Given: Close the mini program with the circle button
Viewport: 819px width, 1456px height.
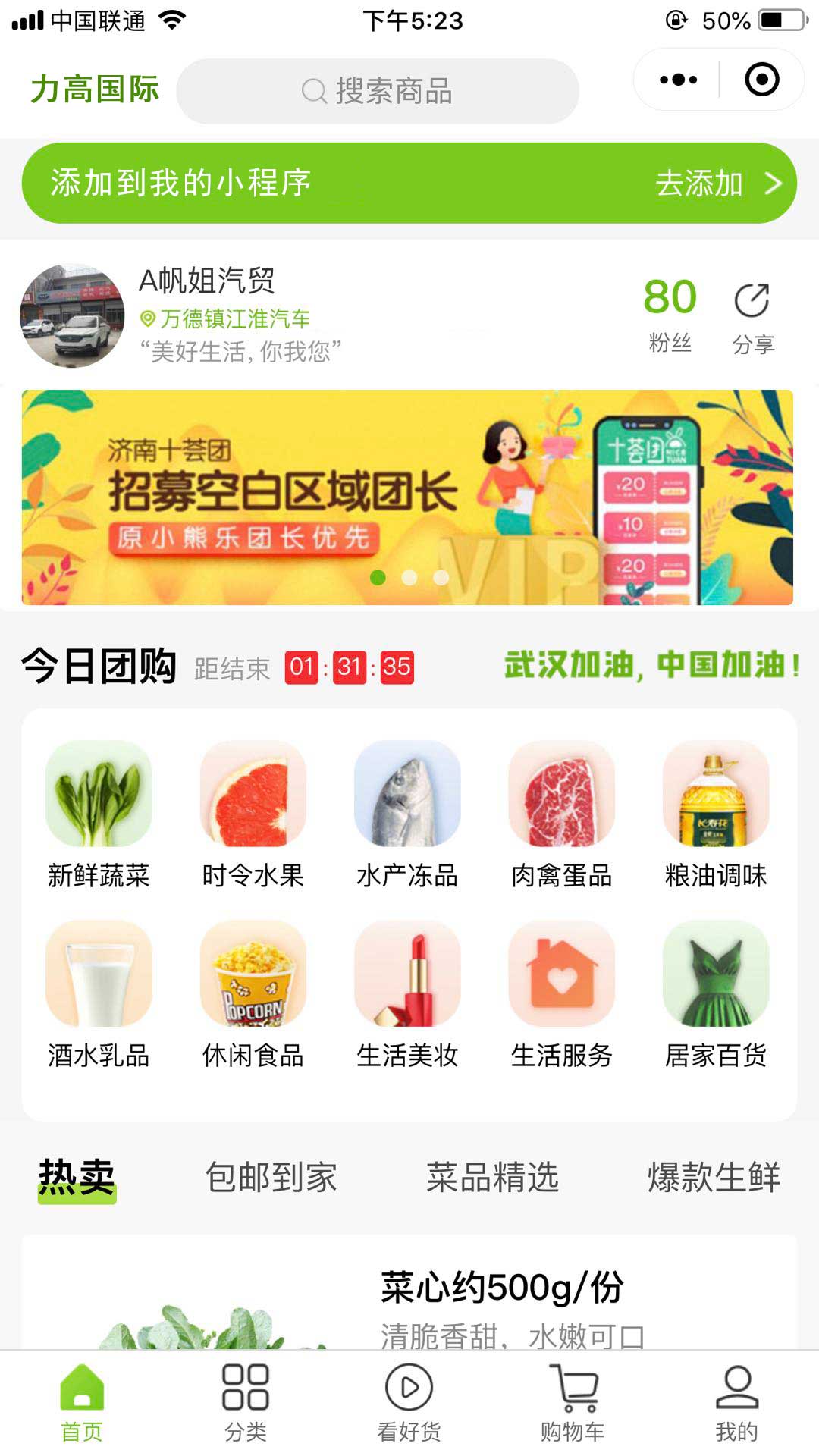Looking at the screenshot, I should 761,80.
